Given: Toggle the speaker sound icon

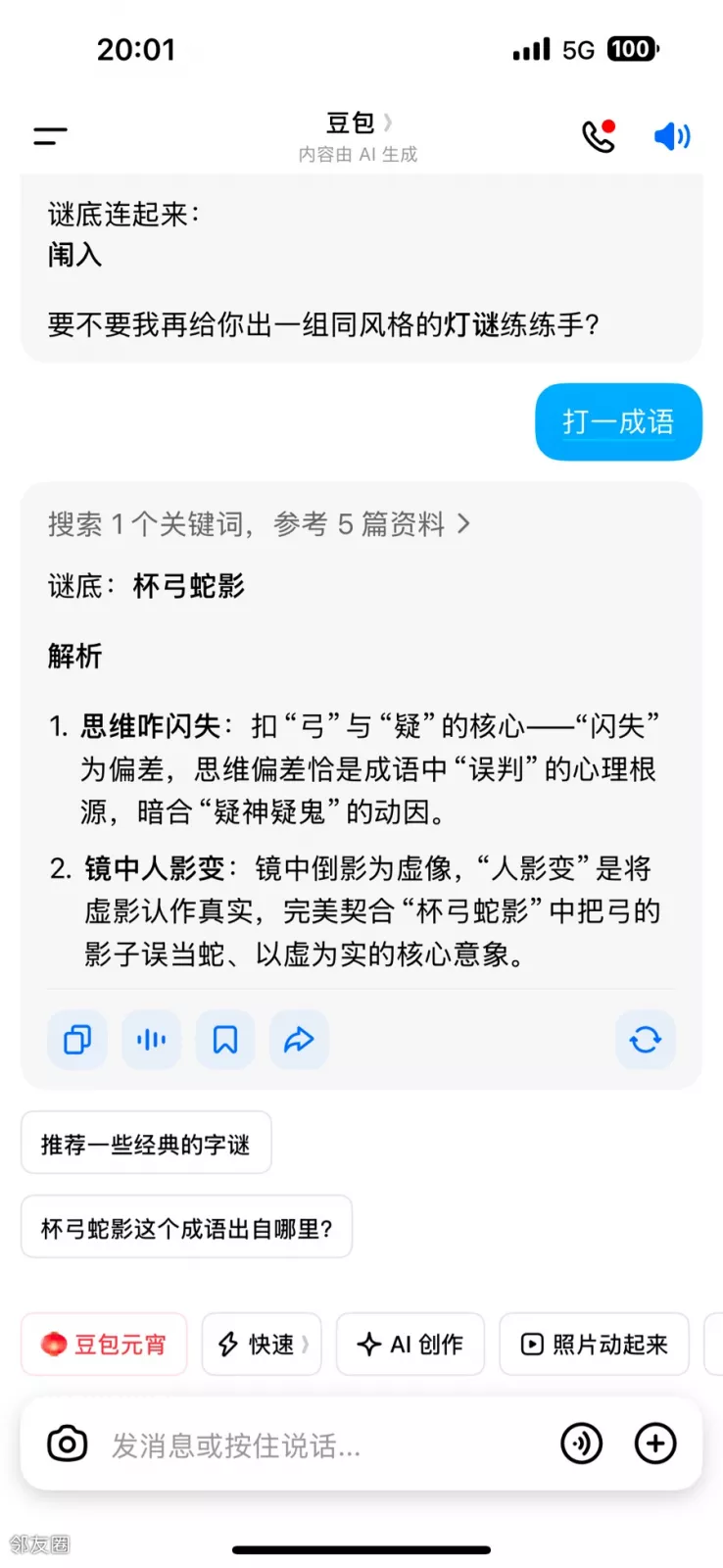Looking at the screenshot, I should click(672, 136).
